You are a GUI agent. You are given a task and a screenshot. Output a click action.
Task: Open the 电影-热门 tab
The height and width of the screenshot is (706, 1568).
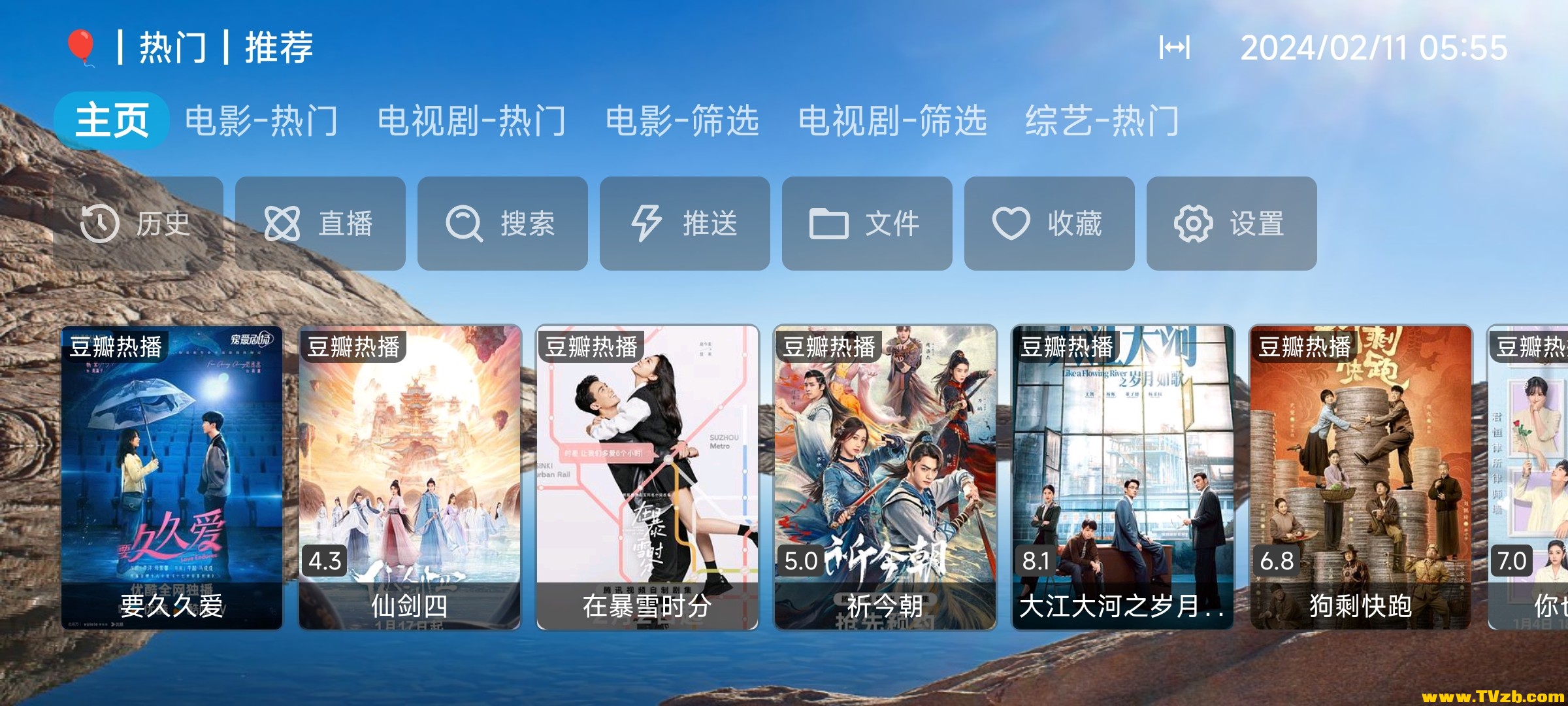[x=261, y=121]
